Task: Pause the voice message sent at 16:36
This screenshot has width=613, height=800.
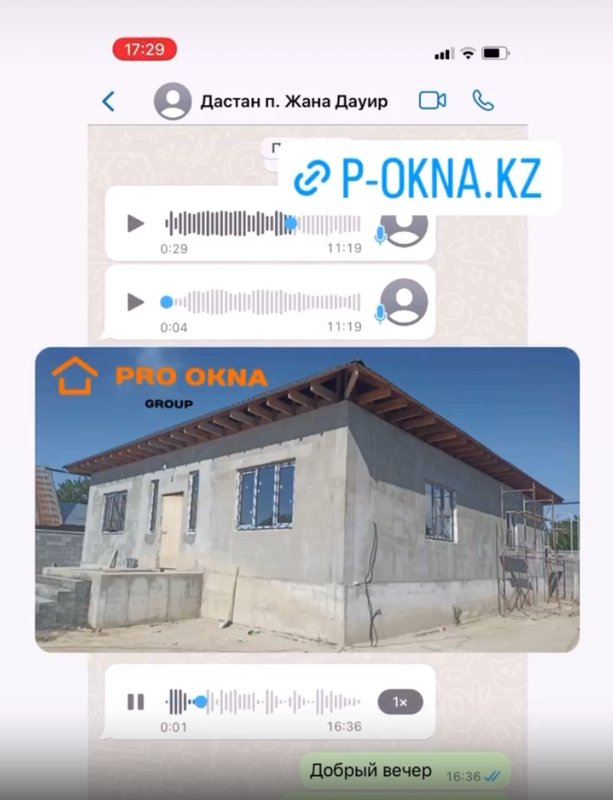Action: [136, 702]
